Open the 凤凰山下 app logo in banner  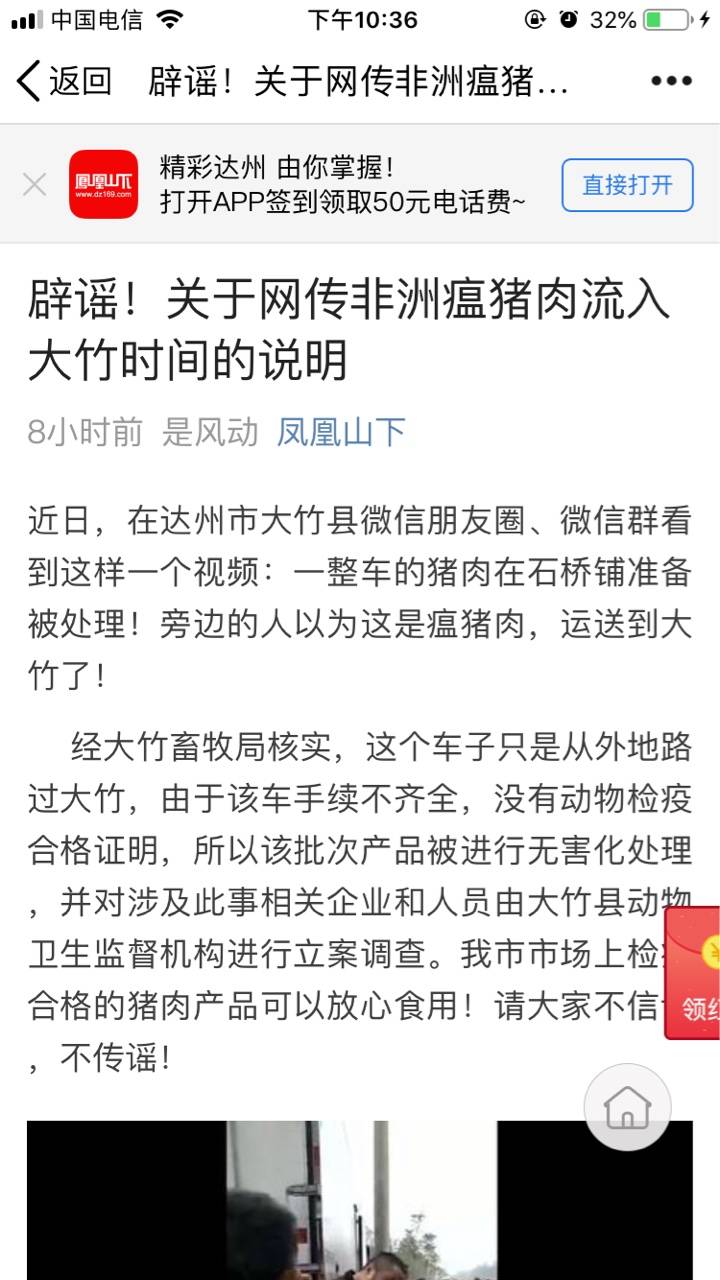[104, 185]
